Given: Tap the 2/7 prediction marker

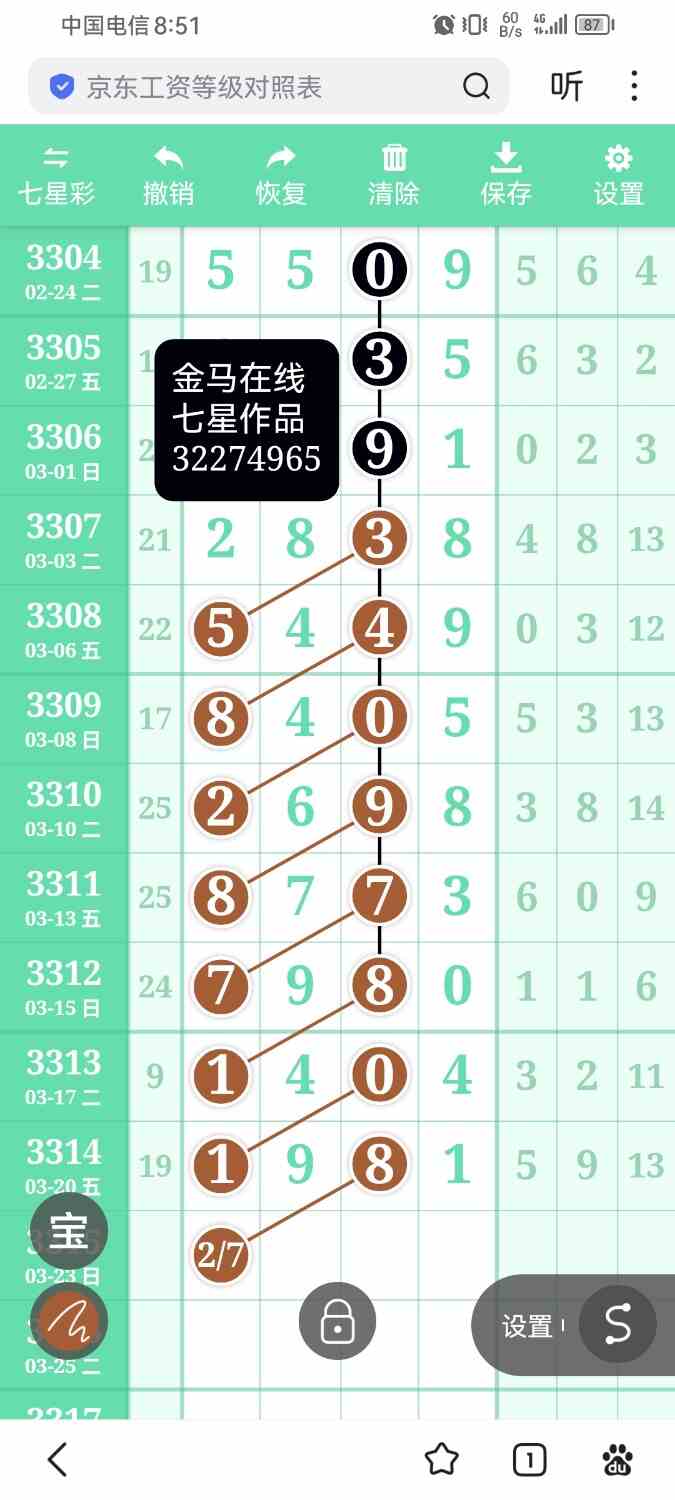Looking at the screenshot, I should (220, 1256).
